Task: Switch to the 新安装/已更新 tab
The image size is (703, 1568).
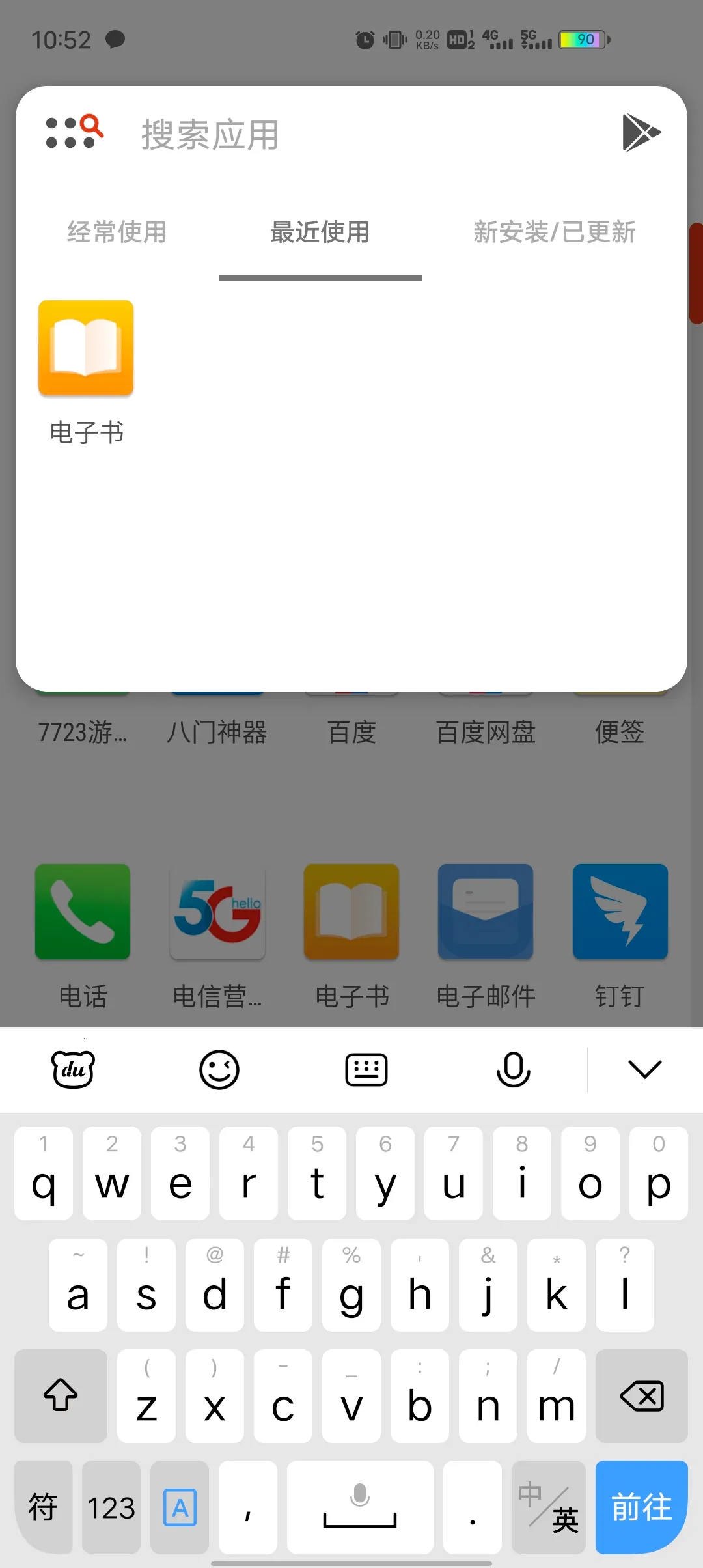Action: pyautogui.click(x=554, y=232)
